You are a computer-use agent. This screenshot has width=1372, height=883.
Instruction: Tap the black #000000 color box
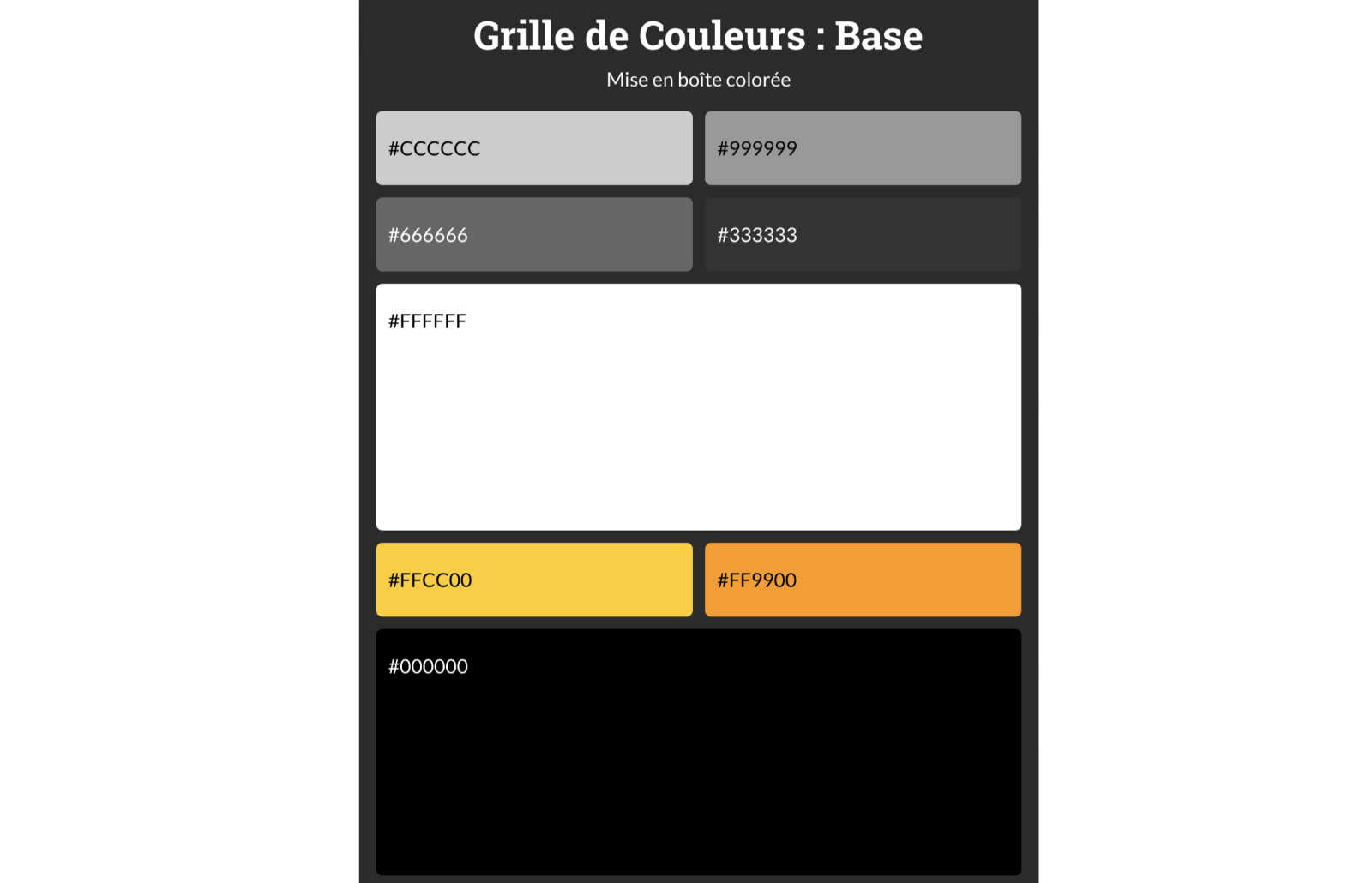pyautogui.click(x=698, y=752)
